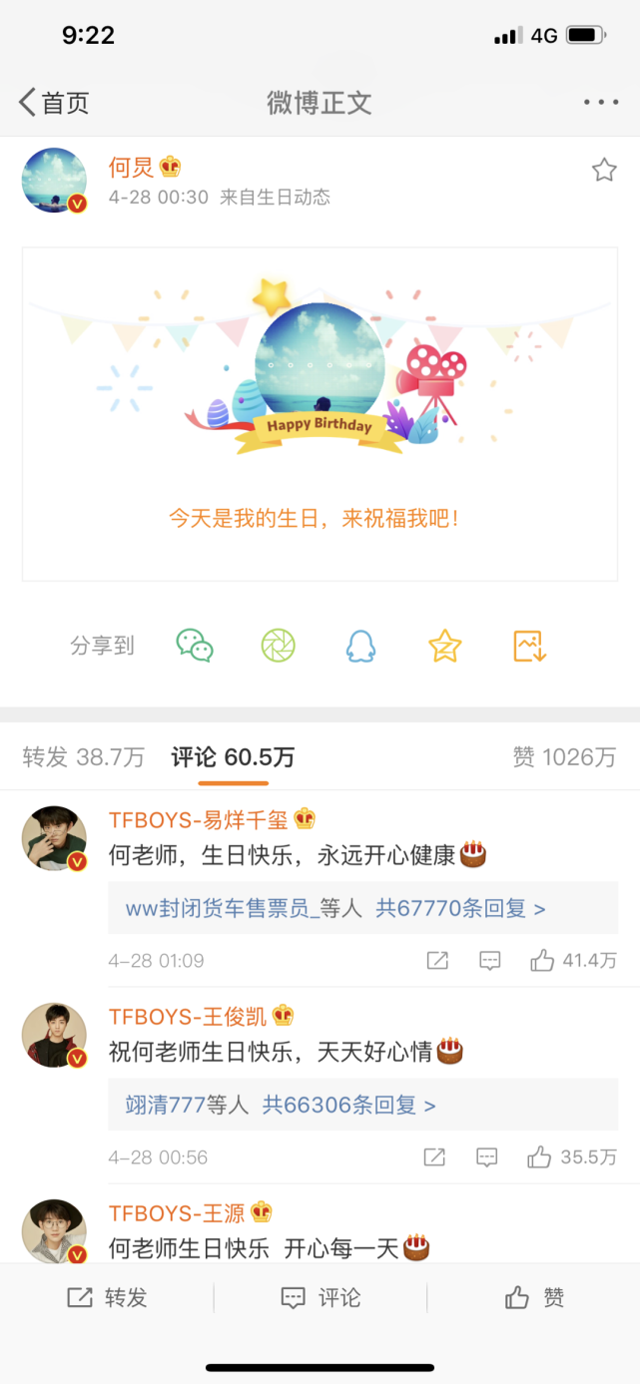Open 何炅's profile avatar
640x1384 pixels.
tap(54, 180)
